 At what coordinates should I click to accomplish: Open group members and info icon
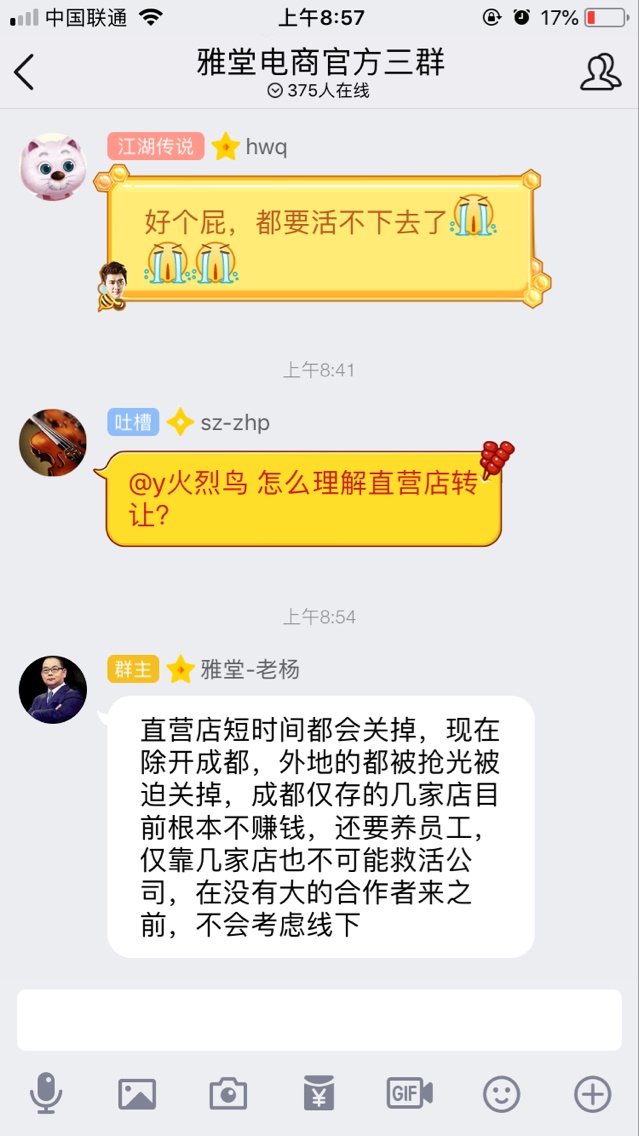pos(600,72)
